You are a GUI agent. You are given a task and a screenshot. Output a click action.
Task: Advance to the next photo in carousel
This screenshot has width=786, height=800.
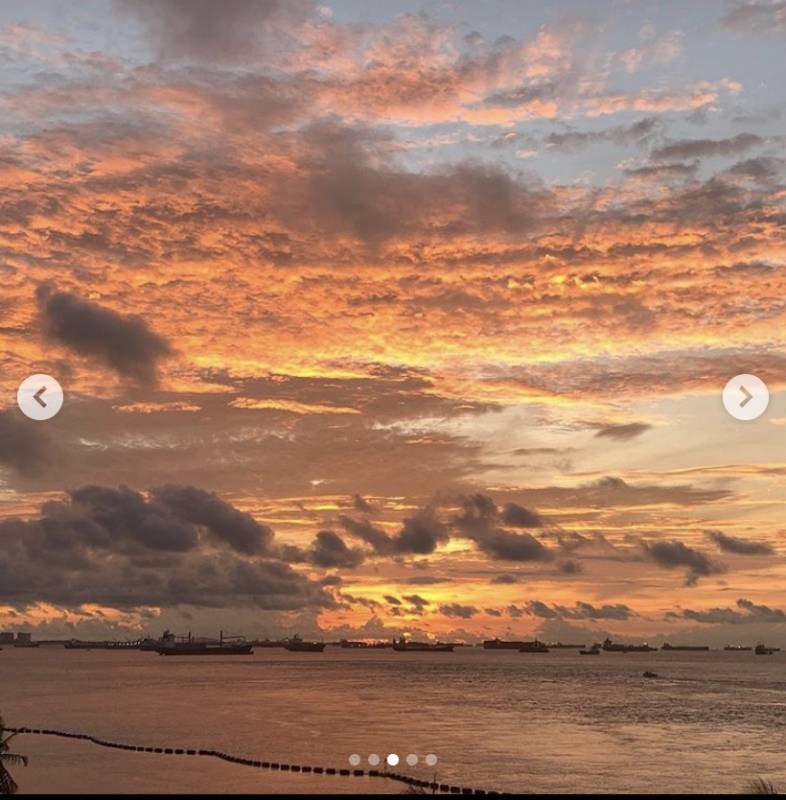coord(745,397)
